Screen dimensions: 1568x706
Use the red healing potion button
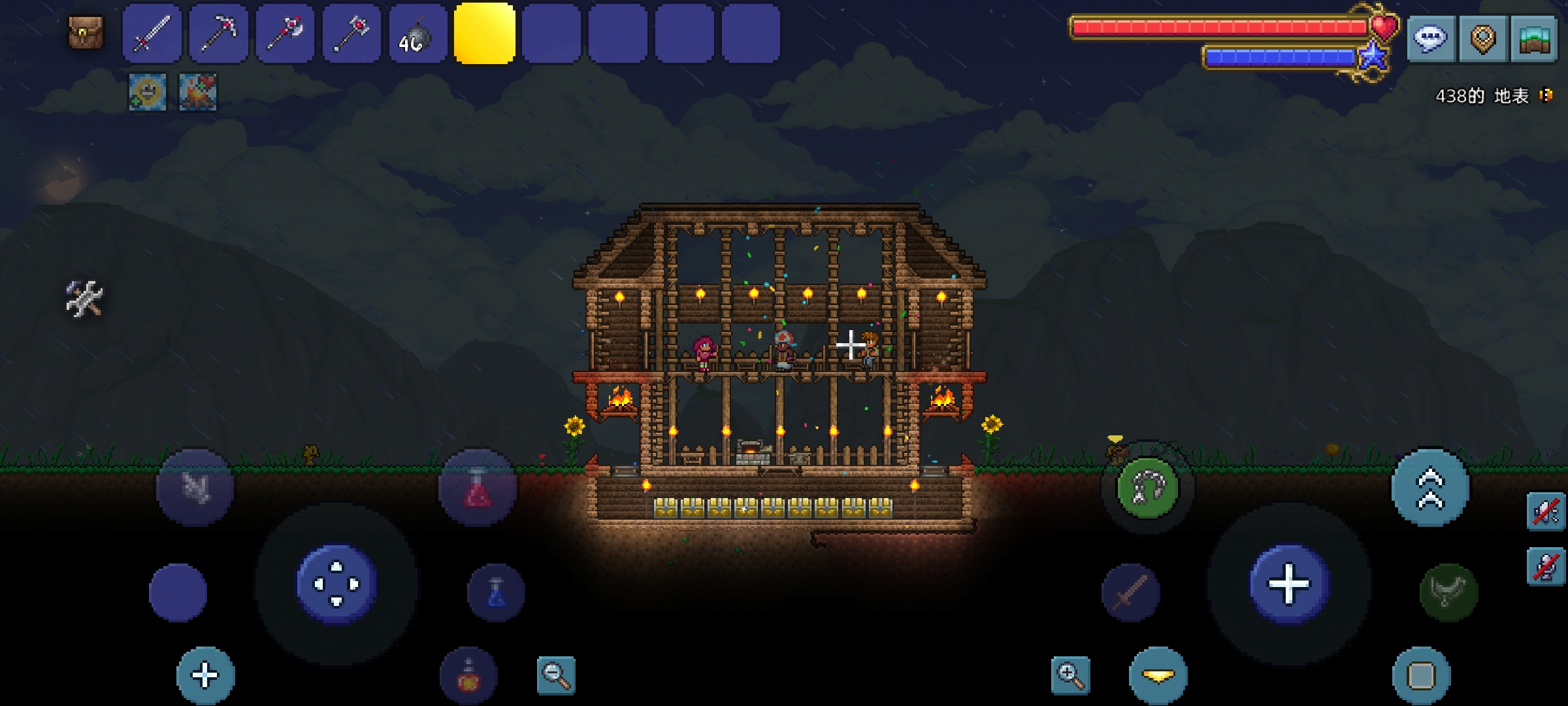coord(477,488)
